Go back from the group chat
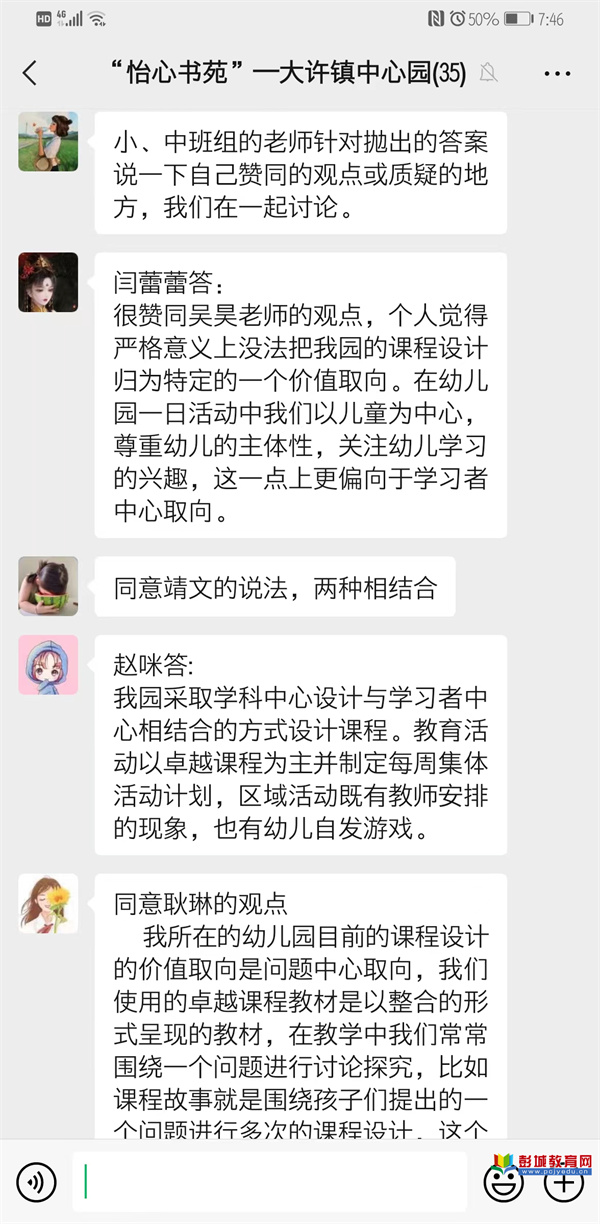Viewport: 600px width, 1224px height. click(x=30, y=73)
